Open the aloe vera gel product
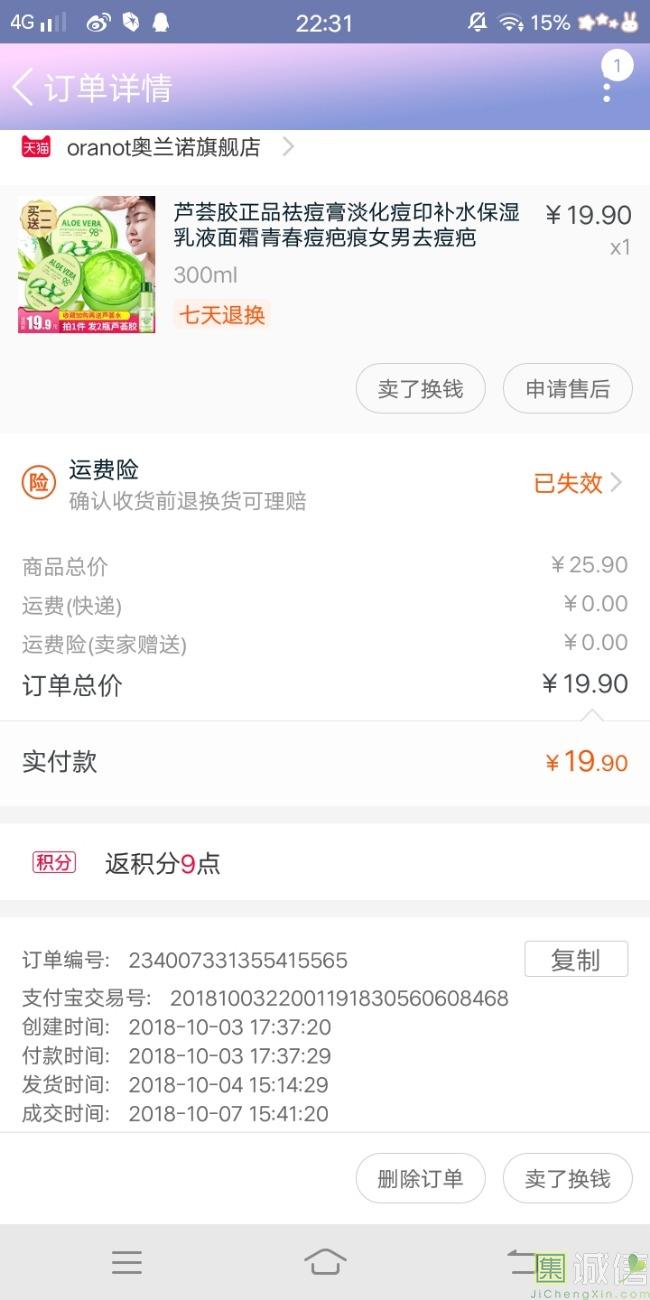 coord(325,265)
